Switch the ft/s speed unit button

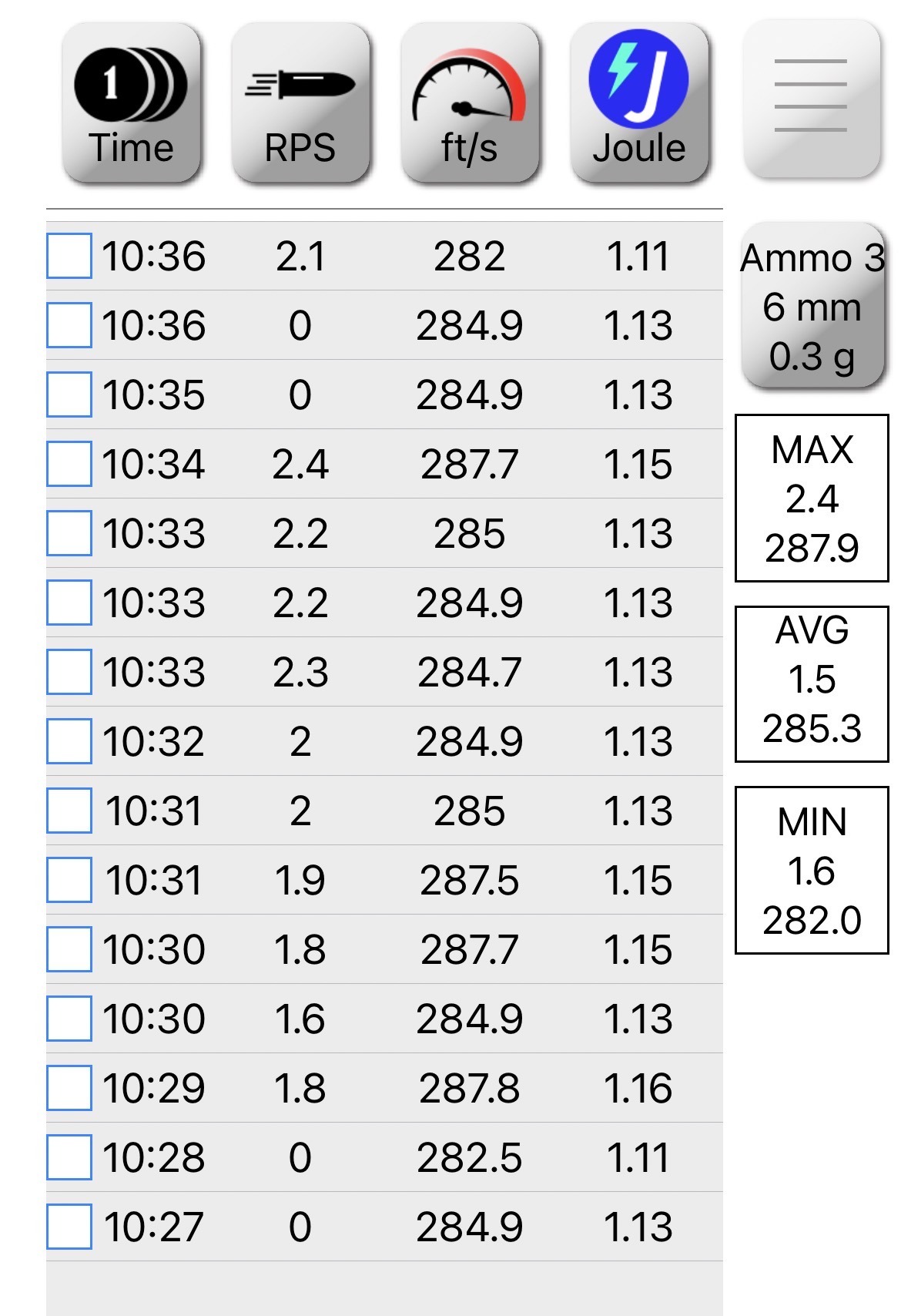pos(470,104)
